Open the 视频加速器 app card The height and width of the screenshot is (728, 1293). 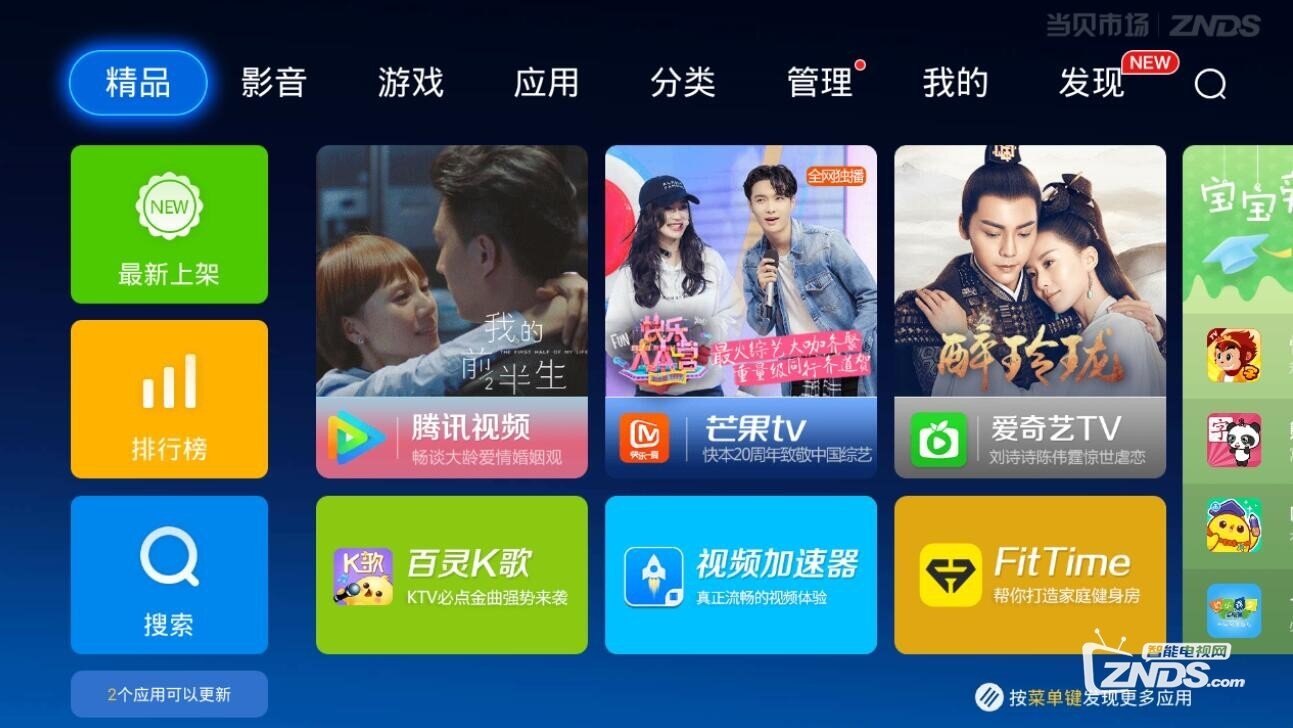tap(741, 575)
